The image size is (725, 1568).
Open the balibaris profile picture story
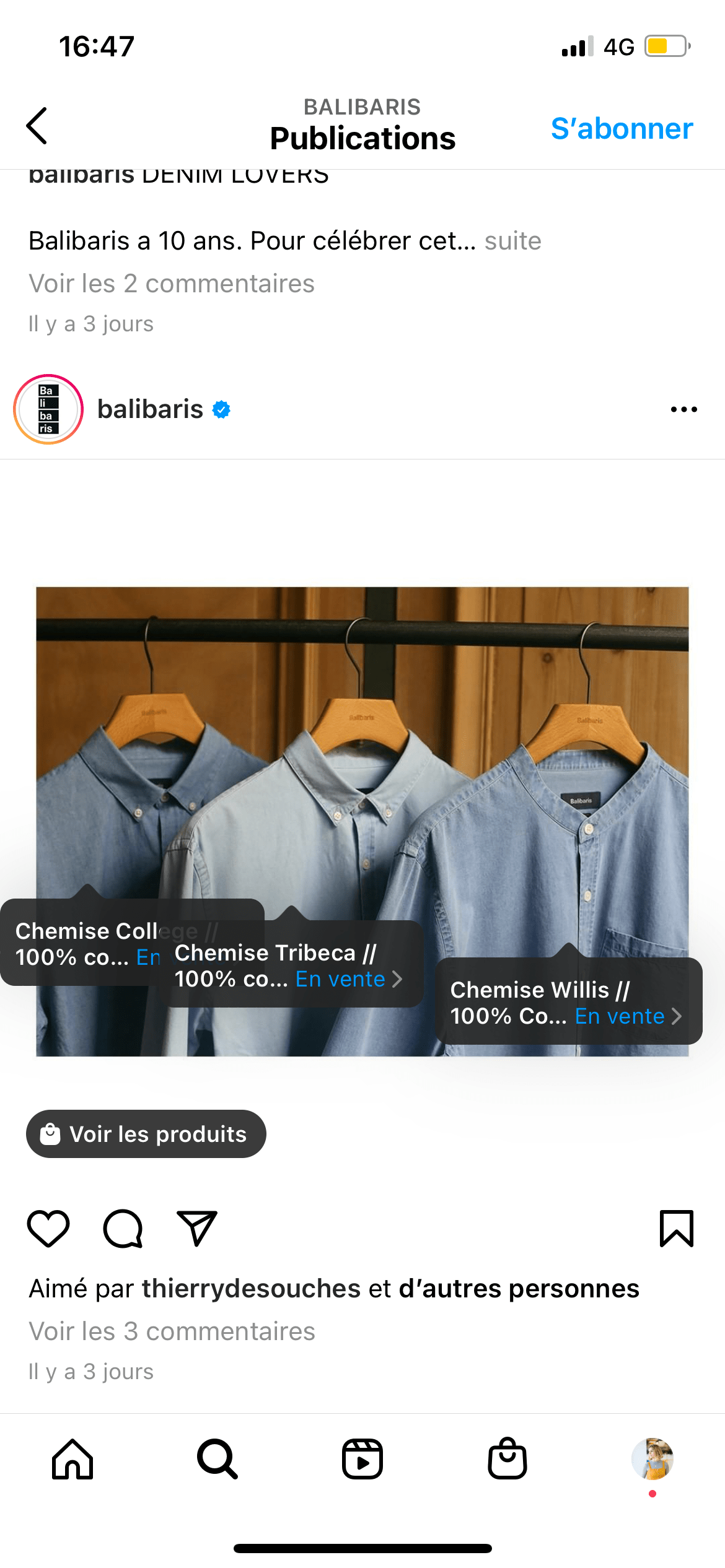pos(48,409)
